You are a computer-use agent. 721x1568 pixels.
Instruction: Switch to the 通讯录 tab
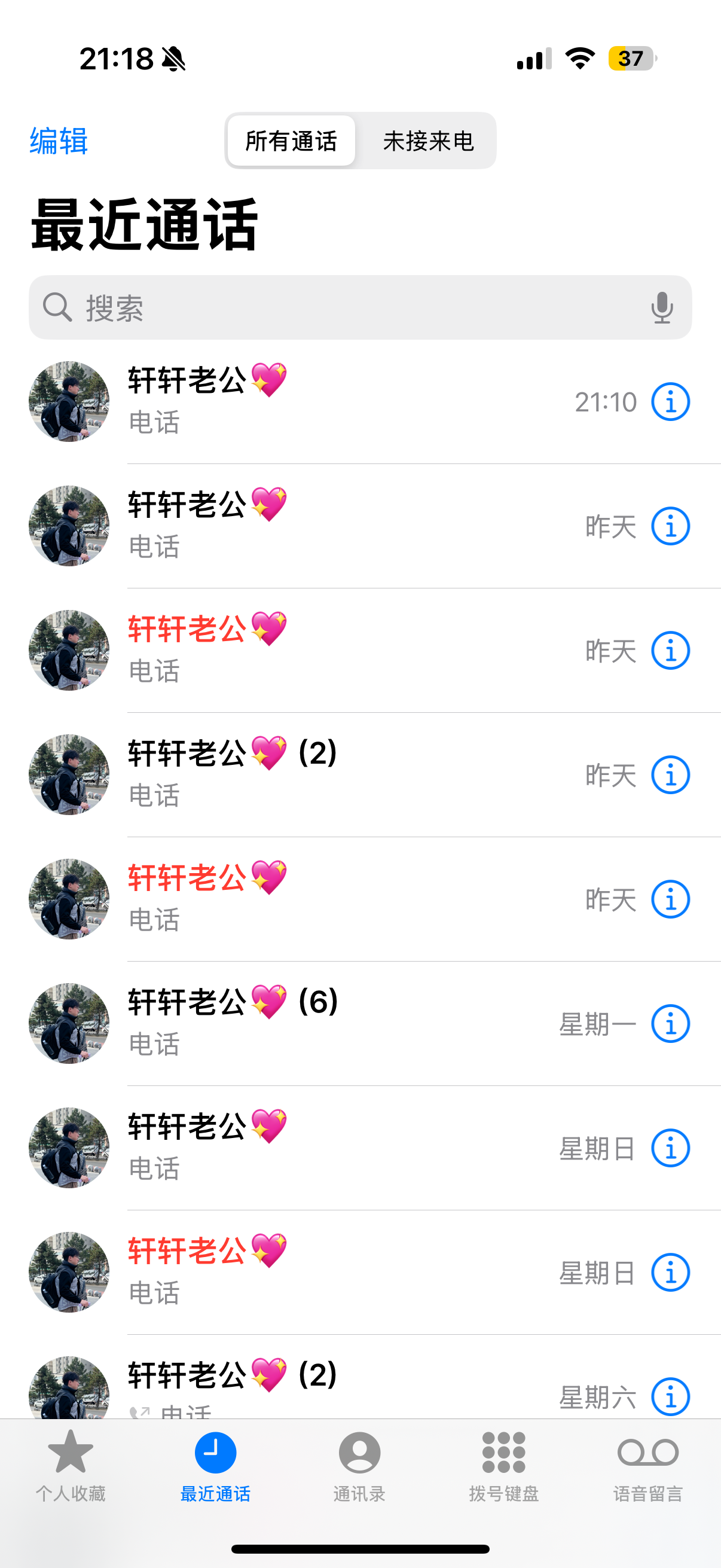[x=359, y=1466]
